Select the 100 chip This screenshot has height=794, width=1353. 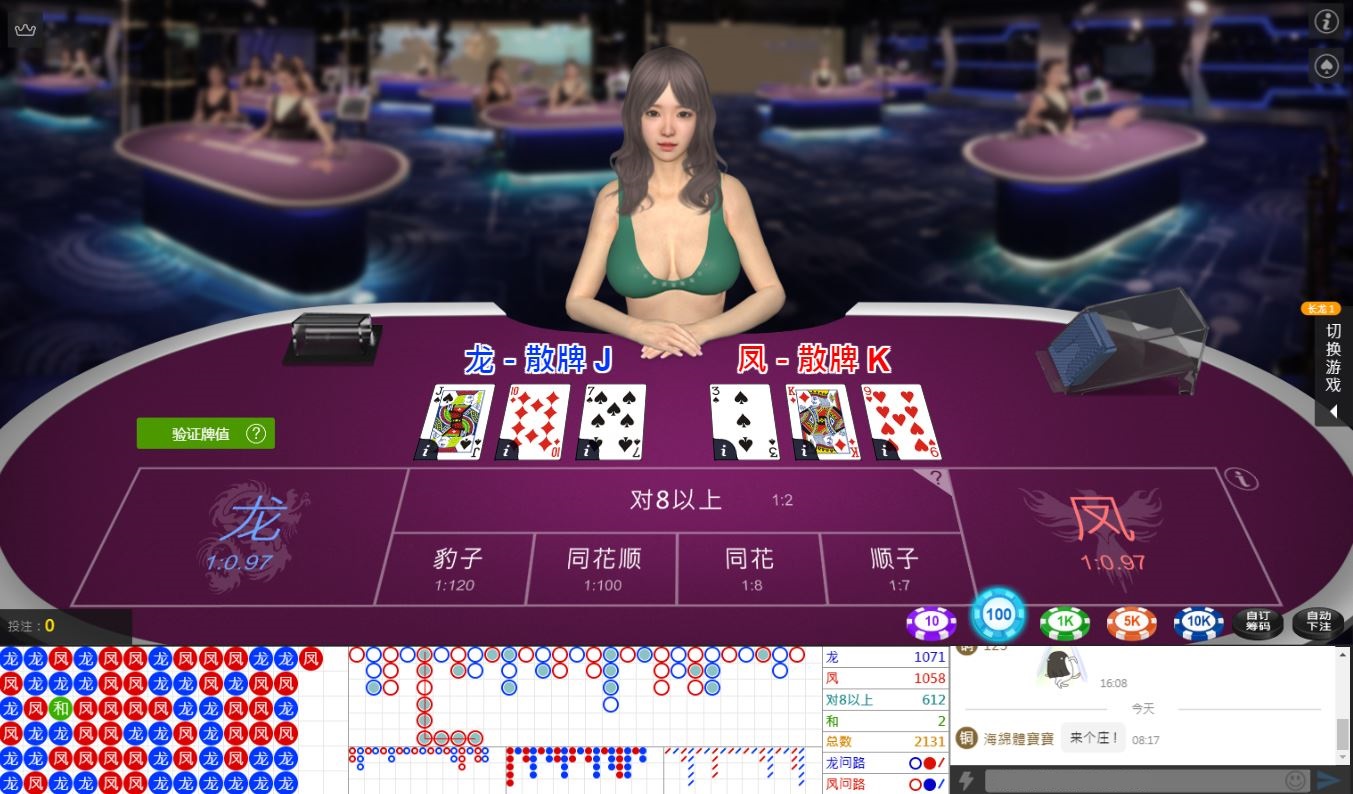click(998, 615)
